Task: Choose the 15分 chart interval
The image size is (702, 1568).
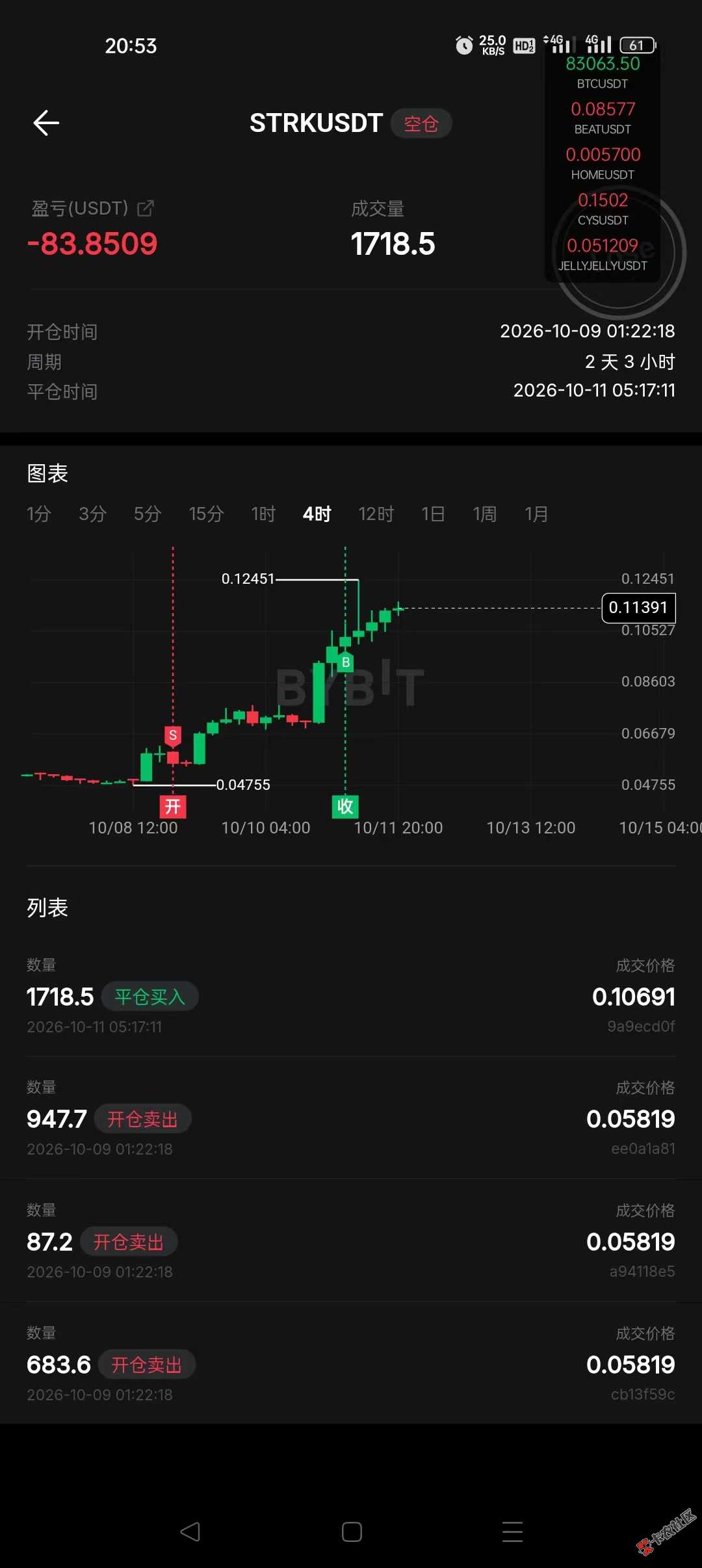Action: point(206,514)
